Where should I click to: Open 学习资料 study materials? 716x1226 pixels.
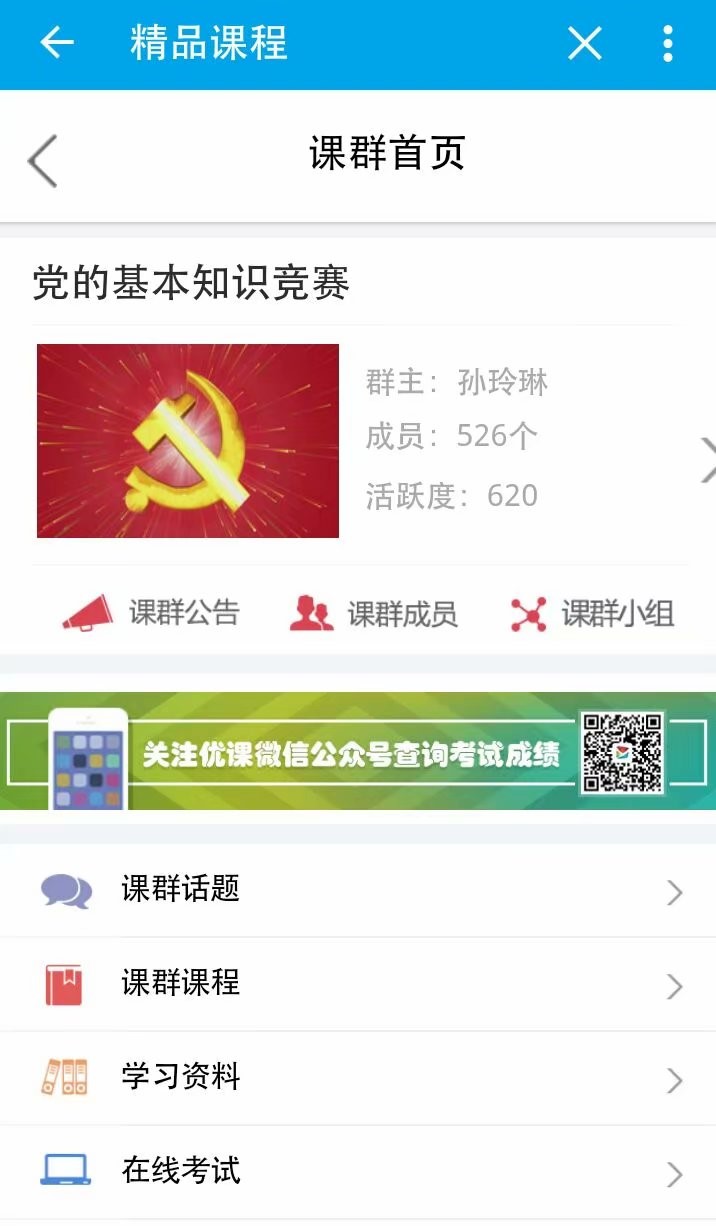pyautogui.click(x=358, y=1078)
